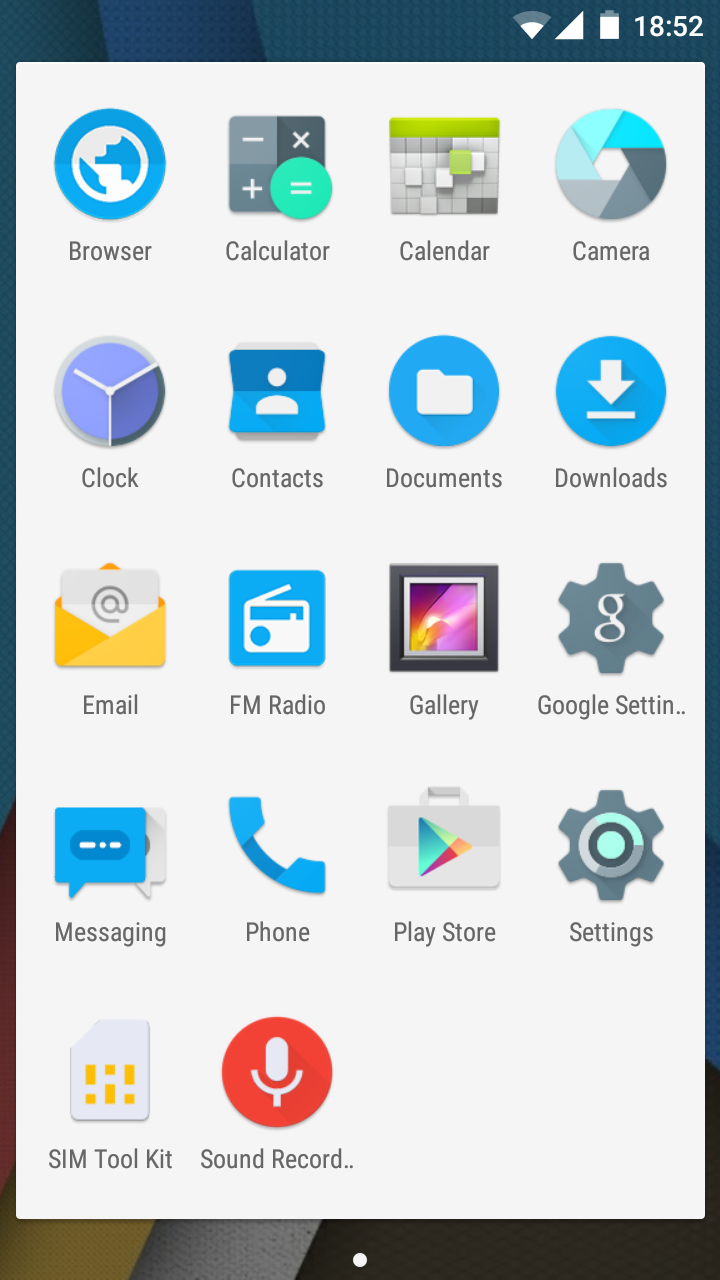Open the Play Store
720x1280 pixels.
click(x=444, y=845)
